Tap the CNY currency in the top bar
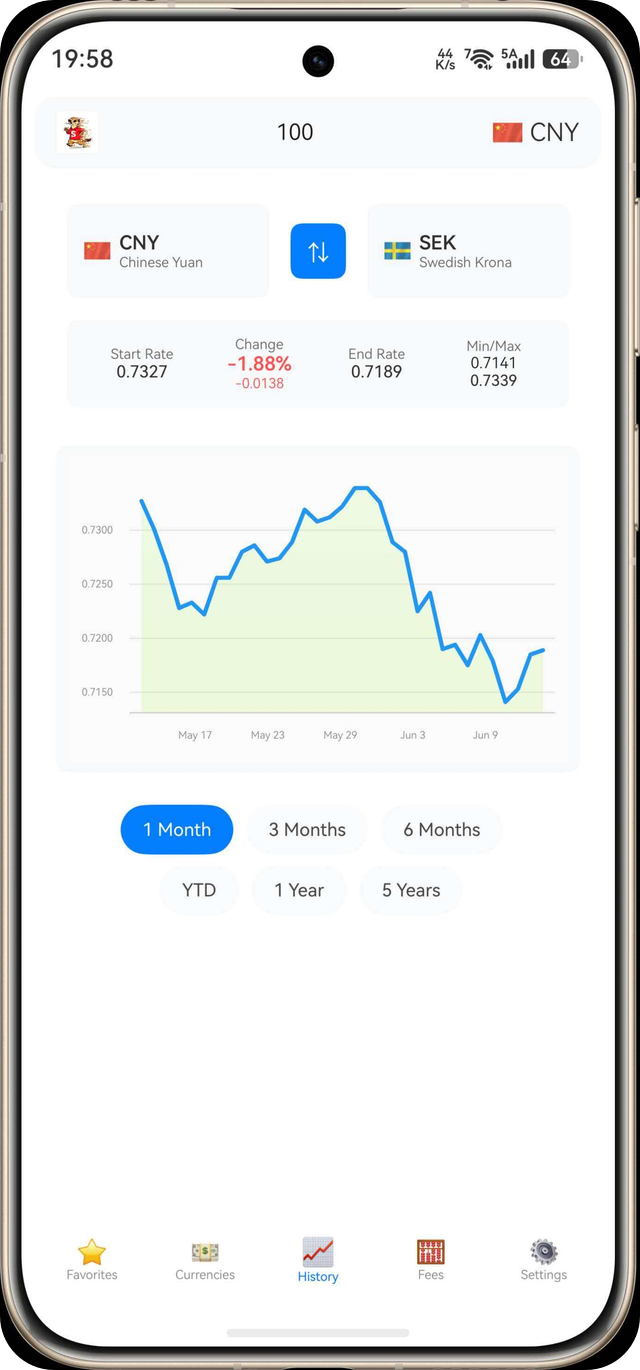This screenshot has width=640, height=1370. pos(536,132)
